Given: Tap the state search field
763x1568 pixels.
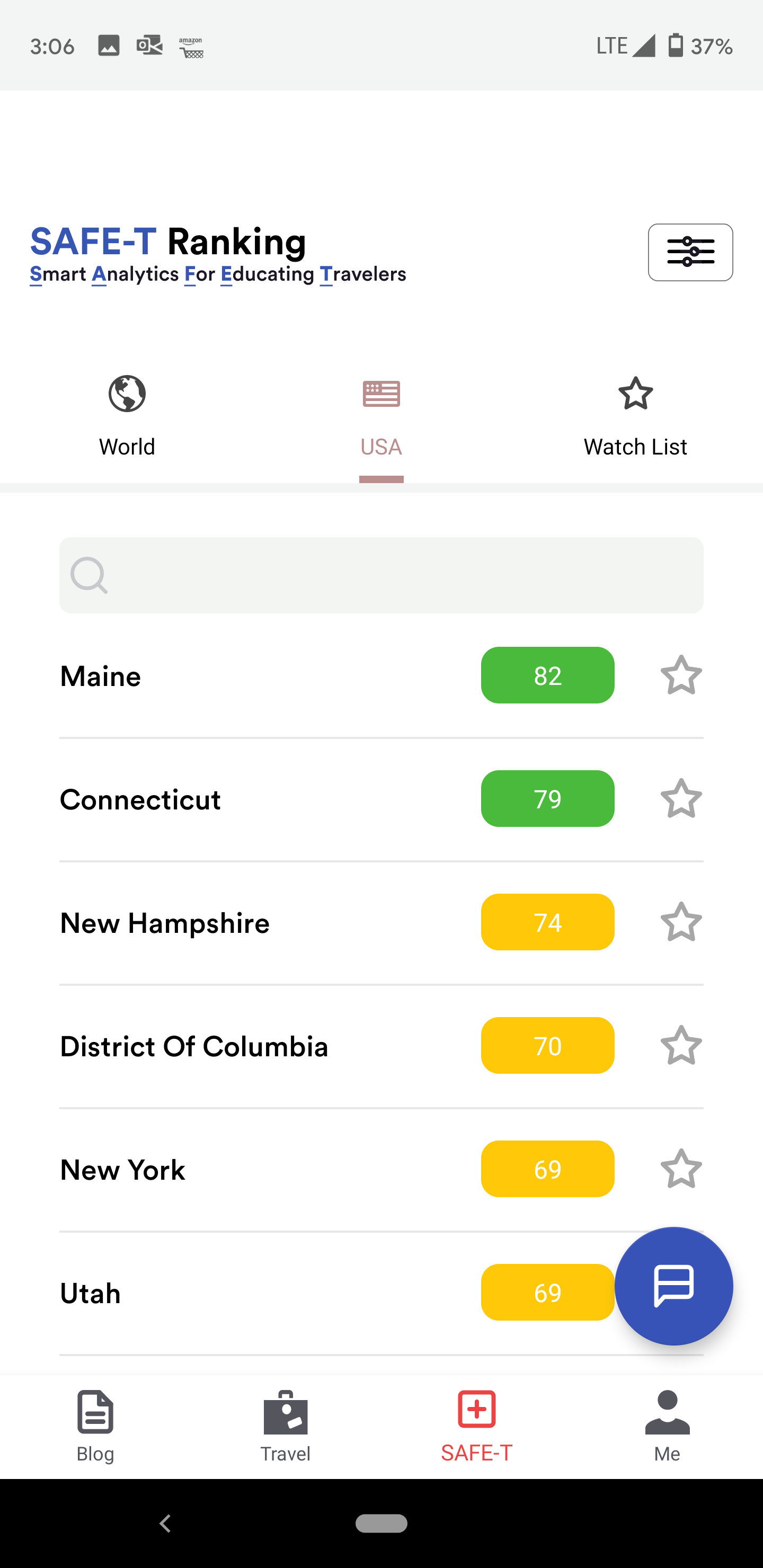Looking at the screenshot, I should (x=381, y=575).
